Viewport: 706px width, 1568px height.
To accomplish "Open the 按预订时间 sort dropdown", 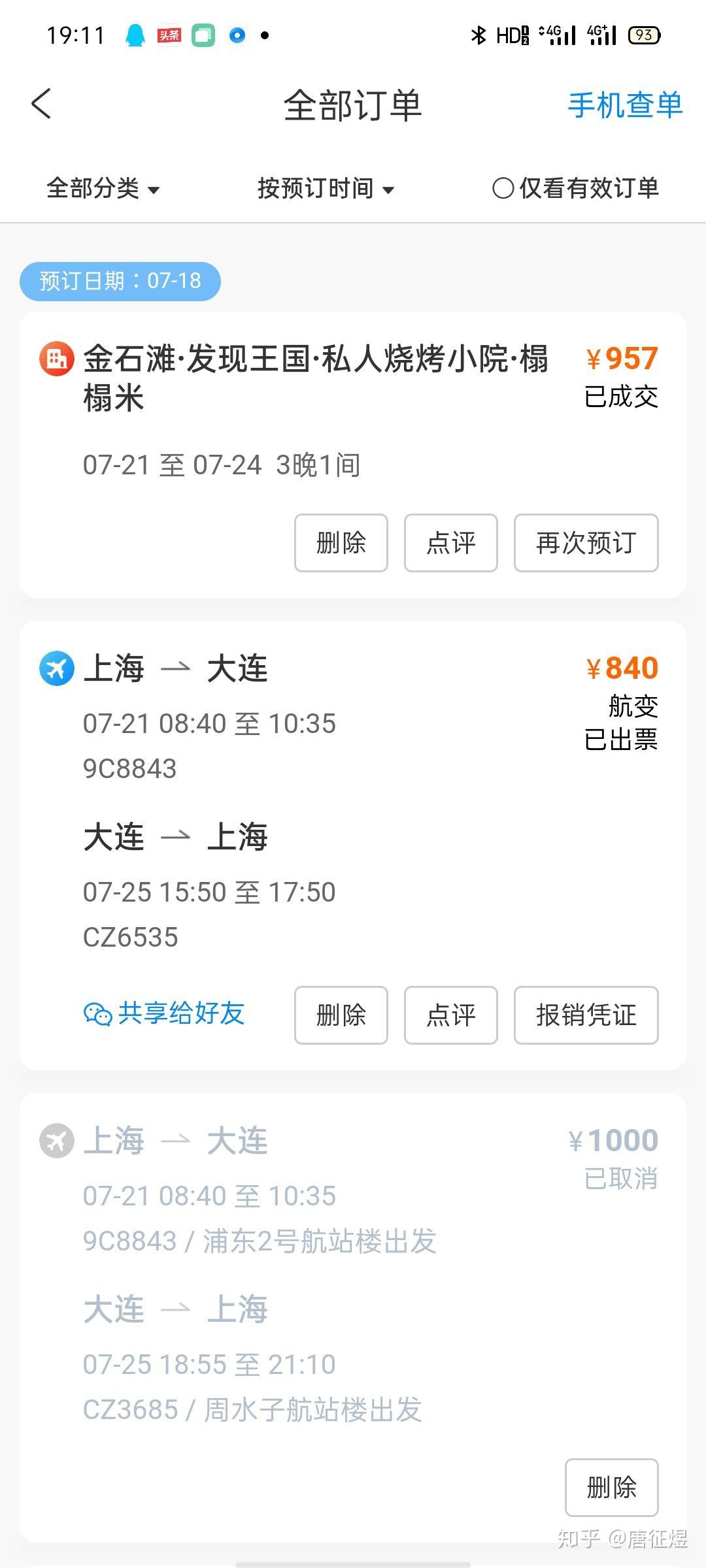I will point(326,189).
